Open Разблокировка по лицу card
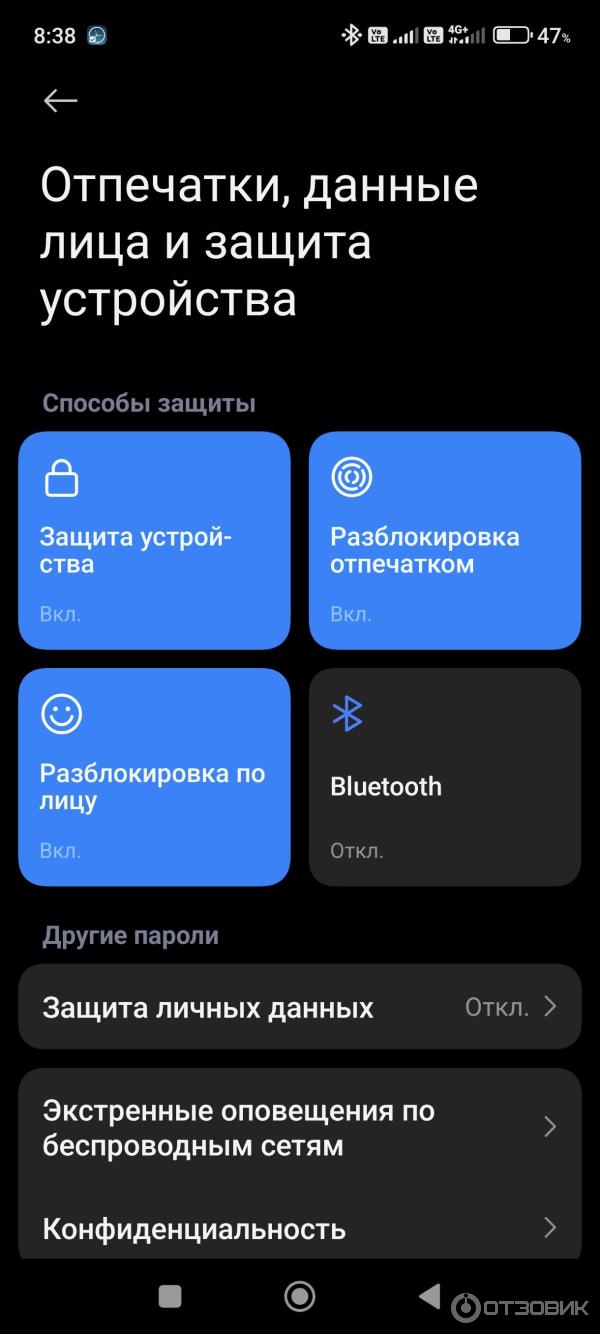Image resolution: width=600 pixels, height=1334 pixels. coord(154,776)
